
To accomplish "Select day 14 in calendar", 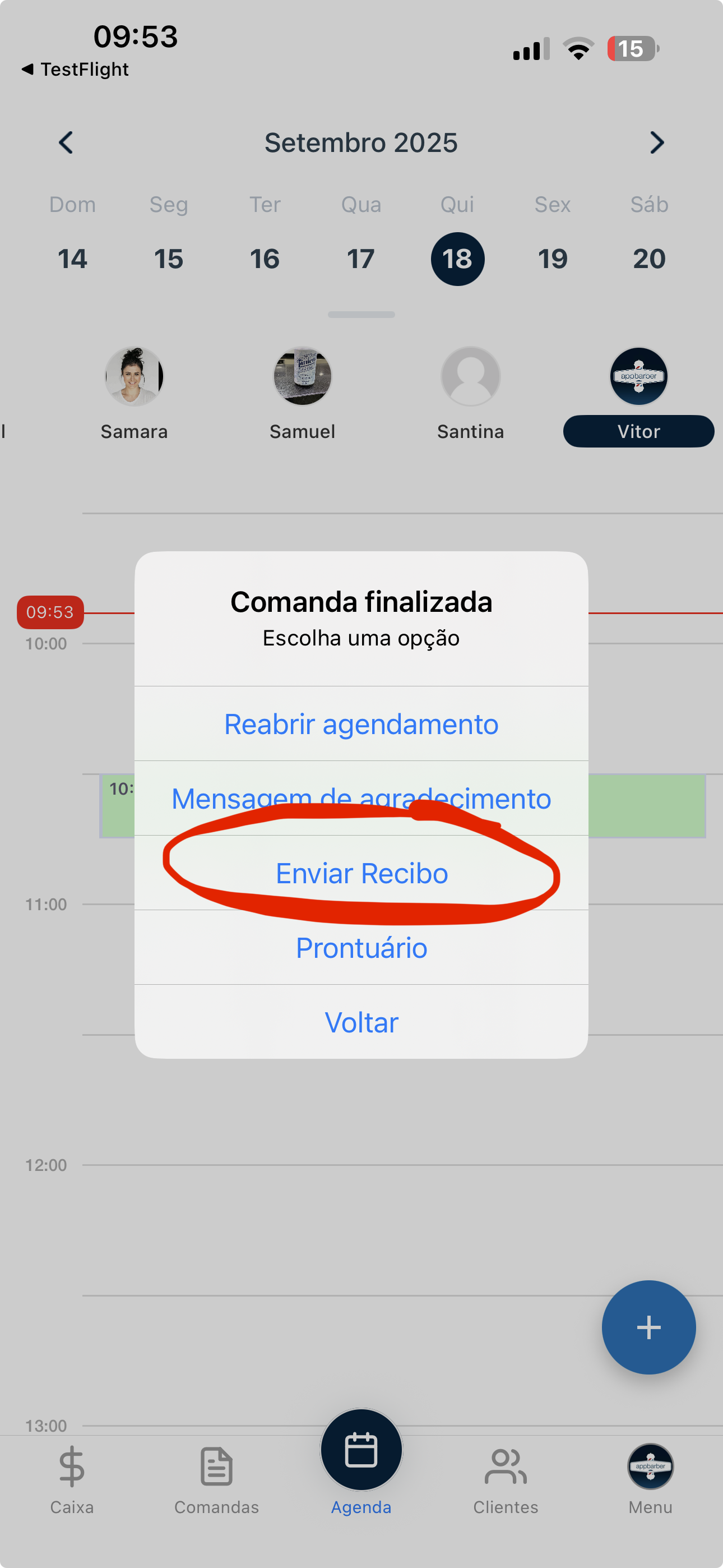I will coord(72,259).
